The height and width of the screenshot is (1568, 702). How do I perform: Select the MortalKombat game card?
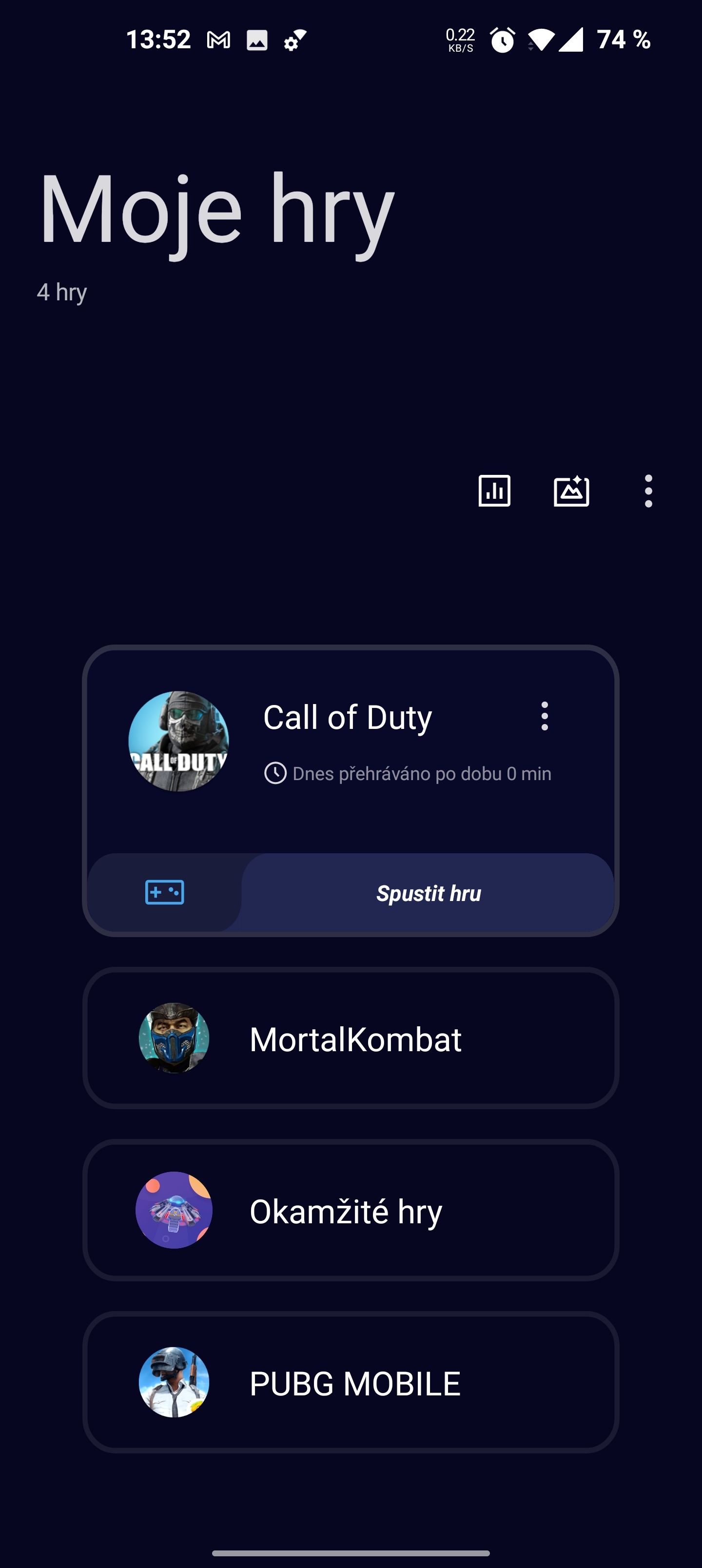[x=351, y=1039]
